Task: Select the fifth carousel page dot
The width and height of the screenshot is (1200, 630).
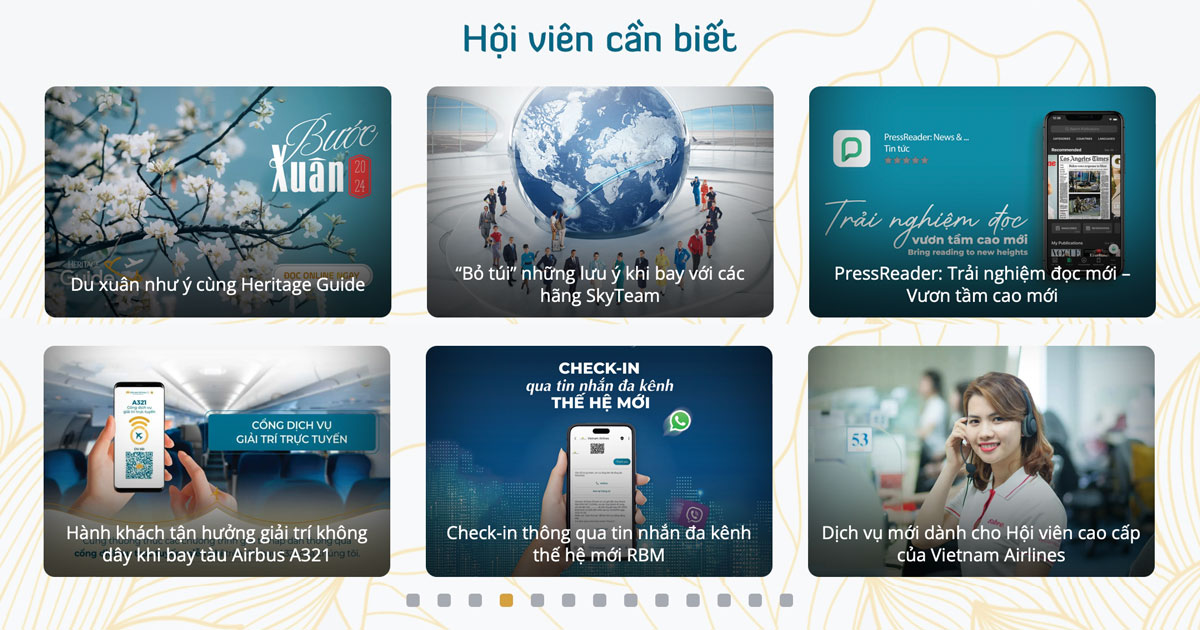Action: point(537,600)
